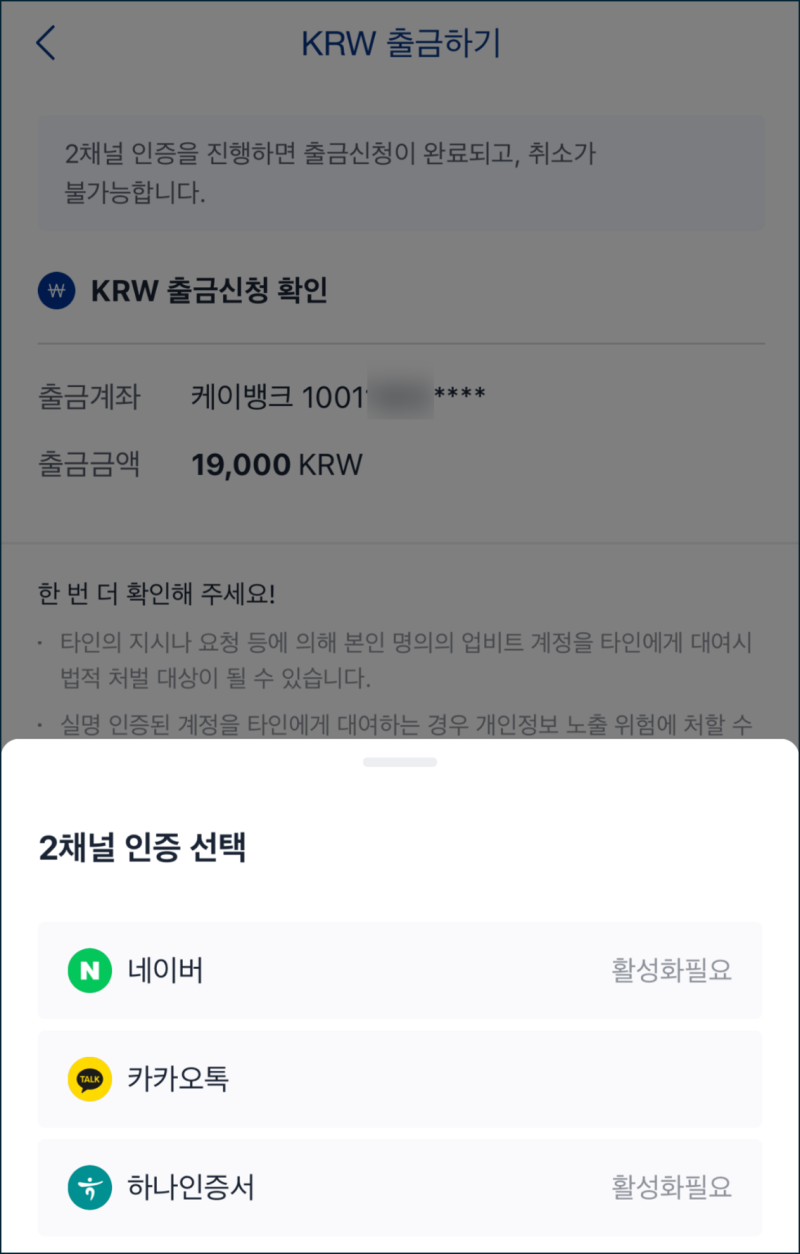
Task: Click the green Naver N icon
Action: coord(88,969)
